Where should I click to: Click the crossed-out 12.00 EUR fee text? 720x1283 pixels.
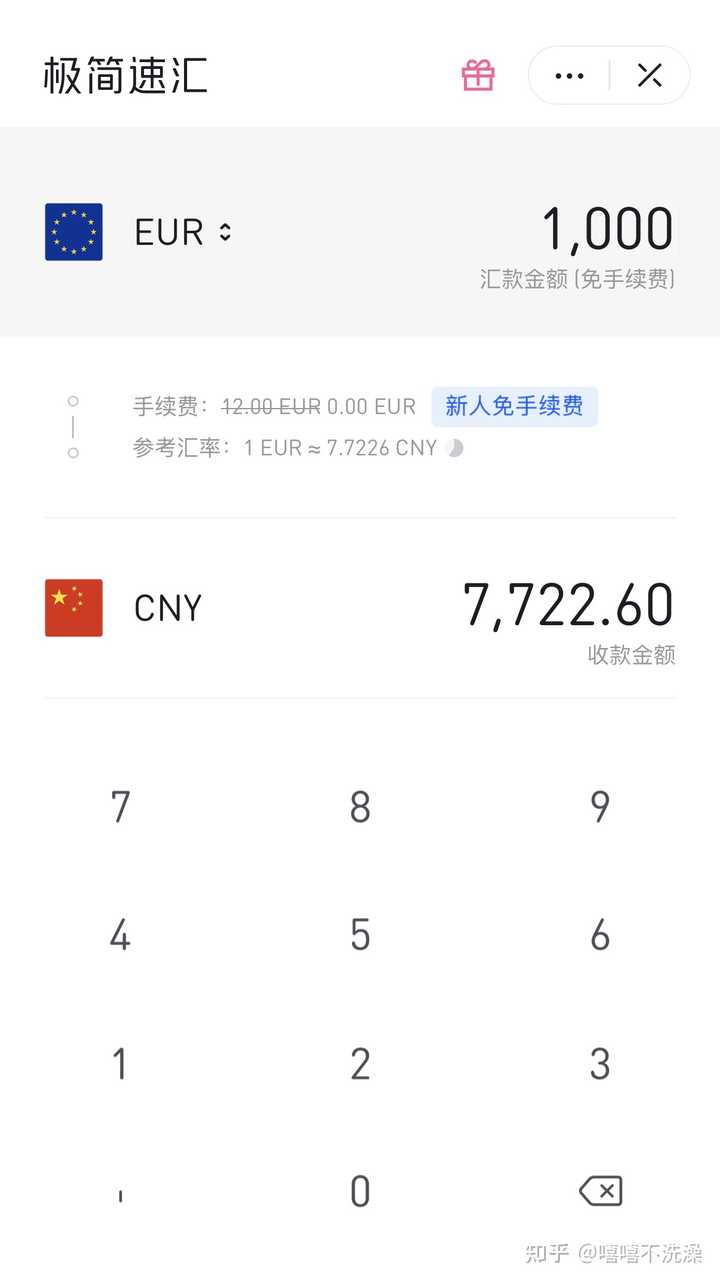tap(270, 406)
